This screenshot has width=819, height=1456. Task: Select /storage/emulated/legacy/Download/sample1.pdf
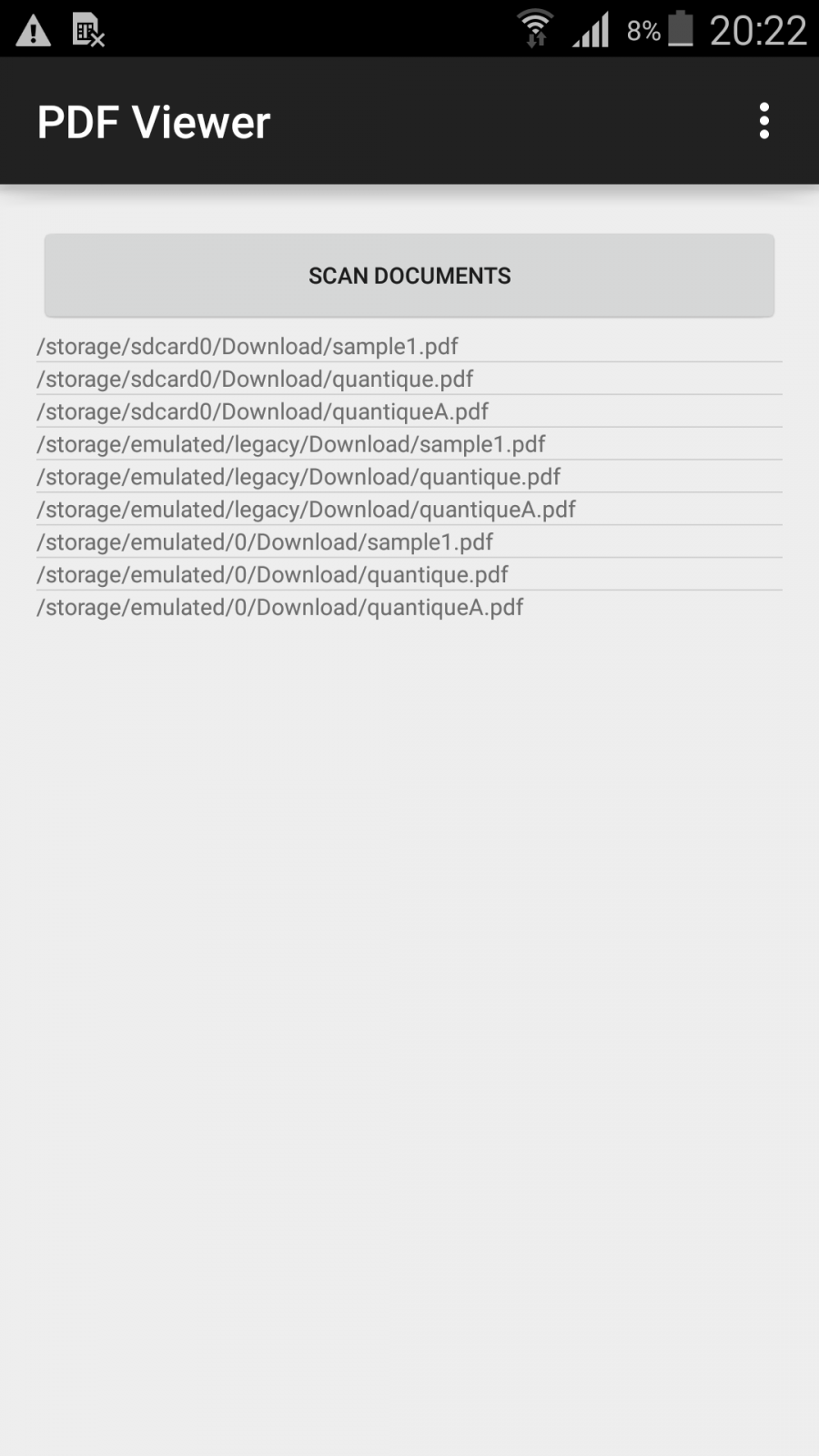pyautogui.click(x=291, y=445)
